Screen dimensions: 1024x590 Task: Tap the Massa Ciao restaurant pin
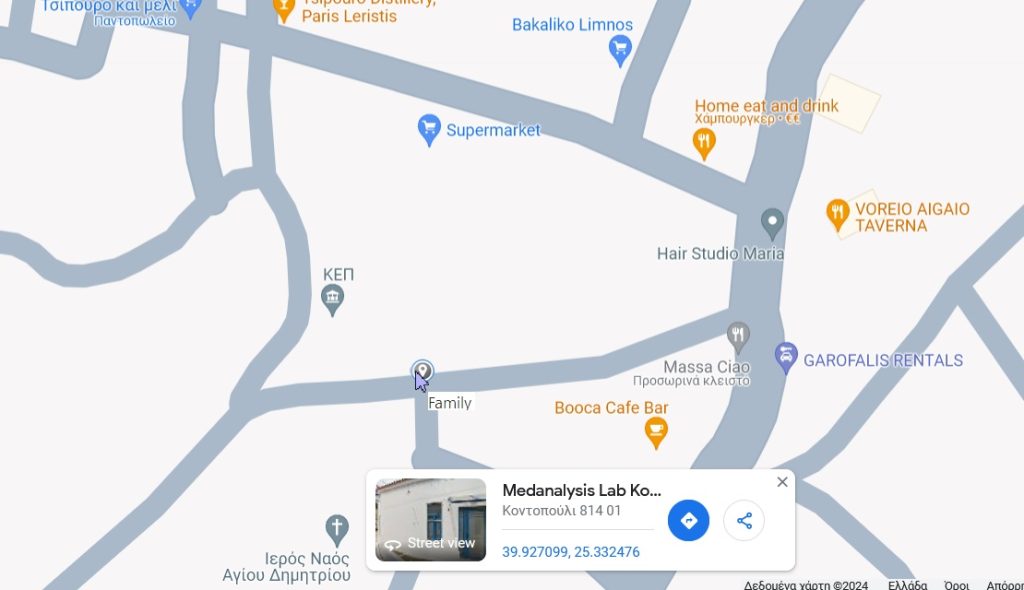(738, 334)
